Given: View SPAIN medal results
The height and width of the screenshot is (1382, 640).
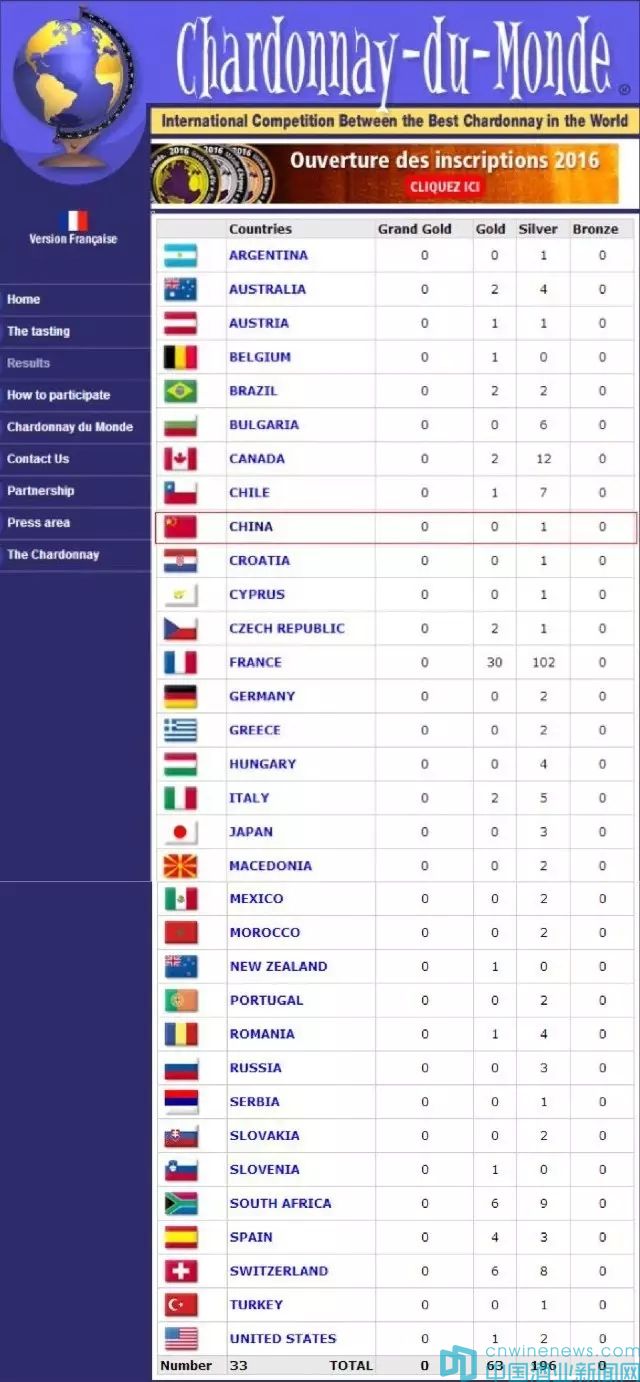Looking at the screenshot, I should (x=251, y=1237).
